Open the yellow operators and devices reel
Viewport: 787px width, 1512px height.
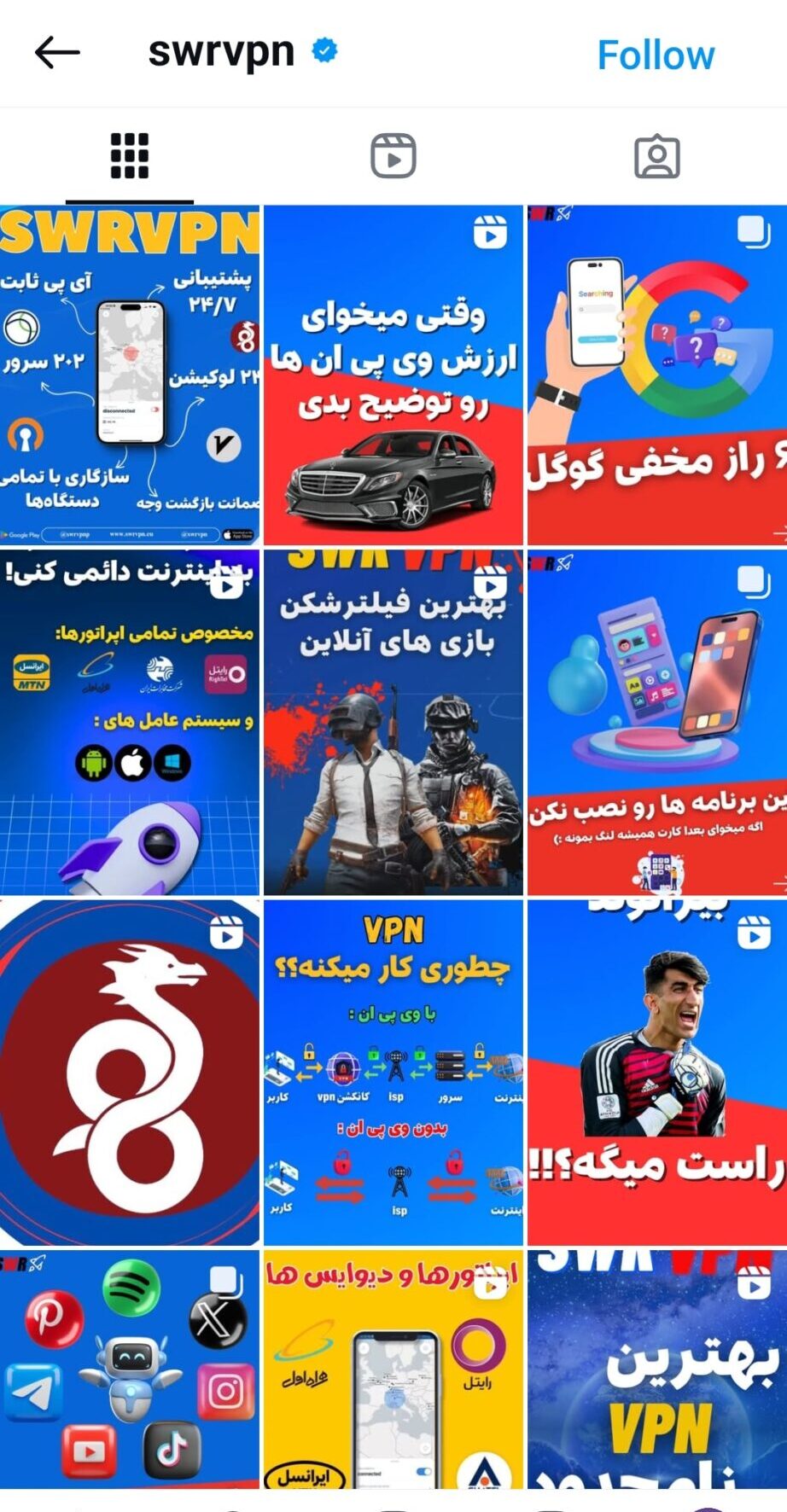tap(393, 1370)
